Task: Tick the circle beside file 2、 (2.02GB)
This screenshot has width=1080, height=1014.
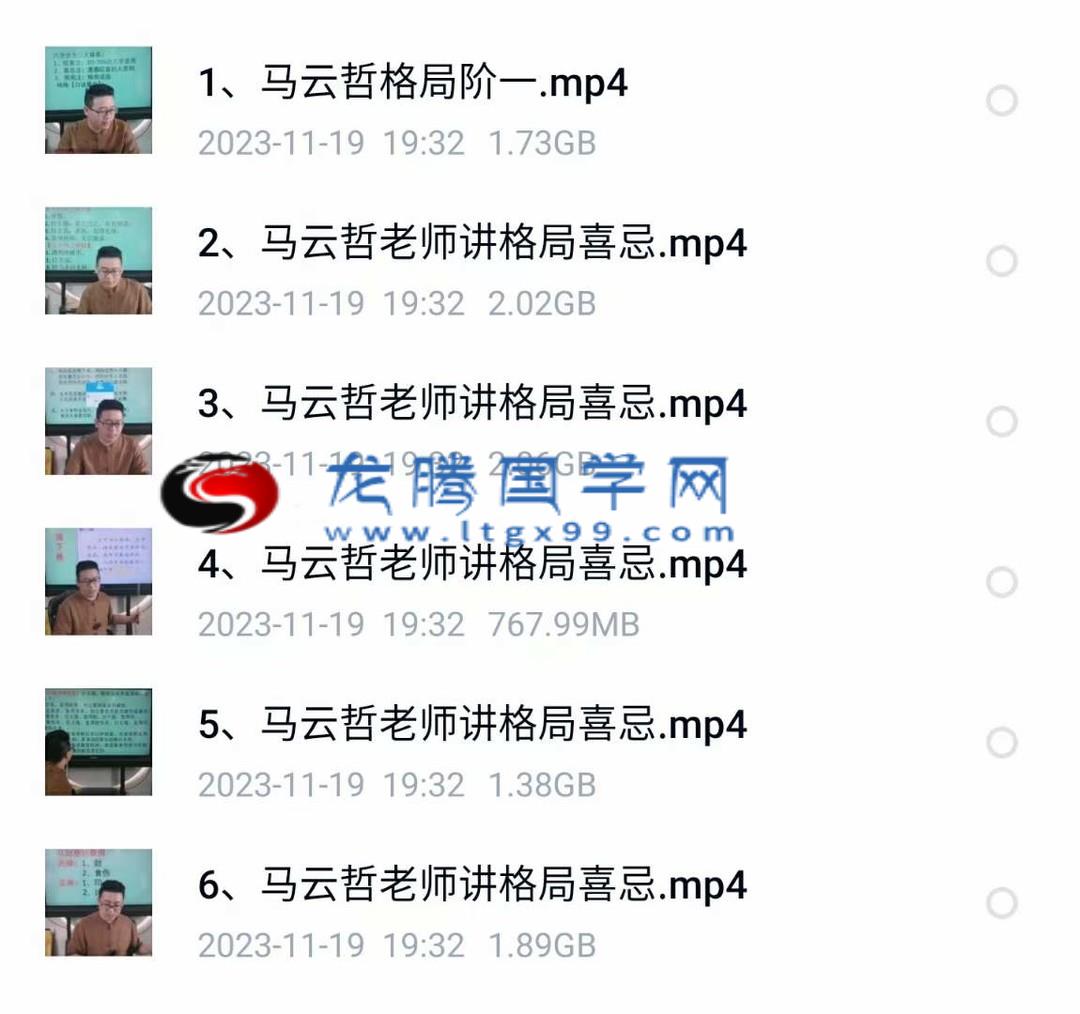Action: (1001, 262)
